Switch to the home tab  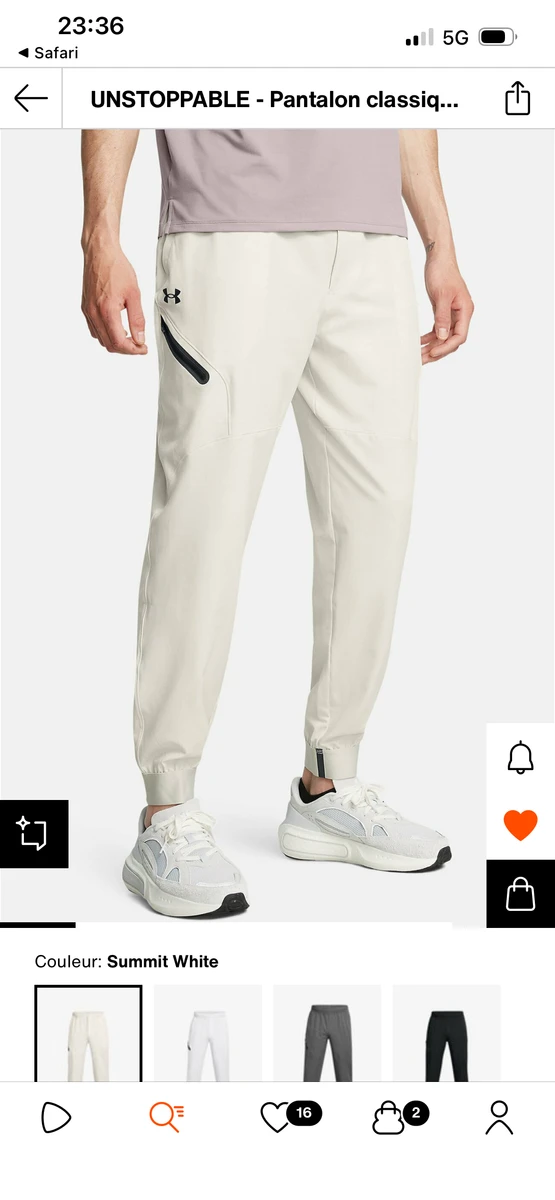[56, 1117]
